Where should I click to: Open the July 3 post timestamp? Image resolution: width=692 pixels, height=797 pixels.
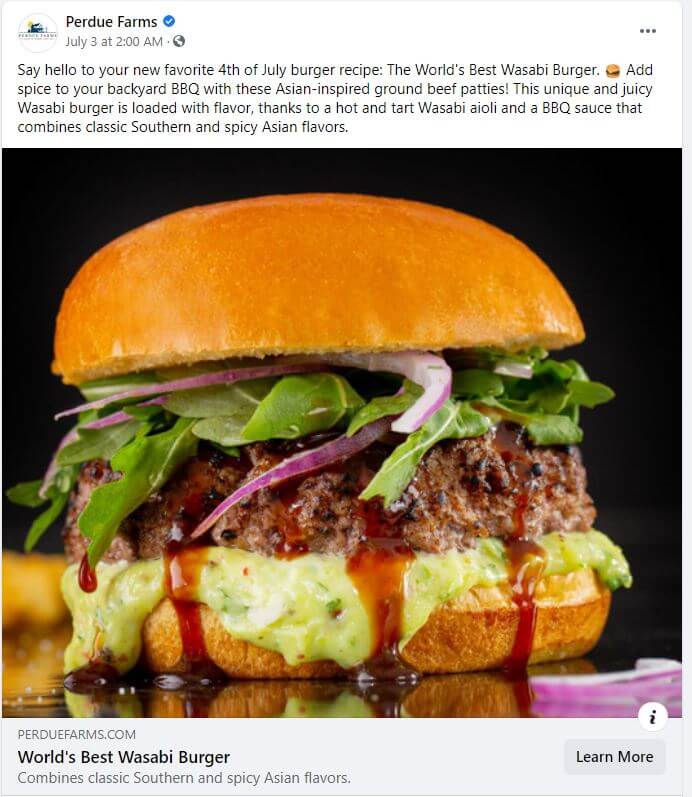click(x=114, y=42)
